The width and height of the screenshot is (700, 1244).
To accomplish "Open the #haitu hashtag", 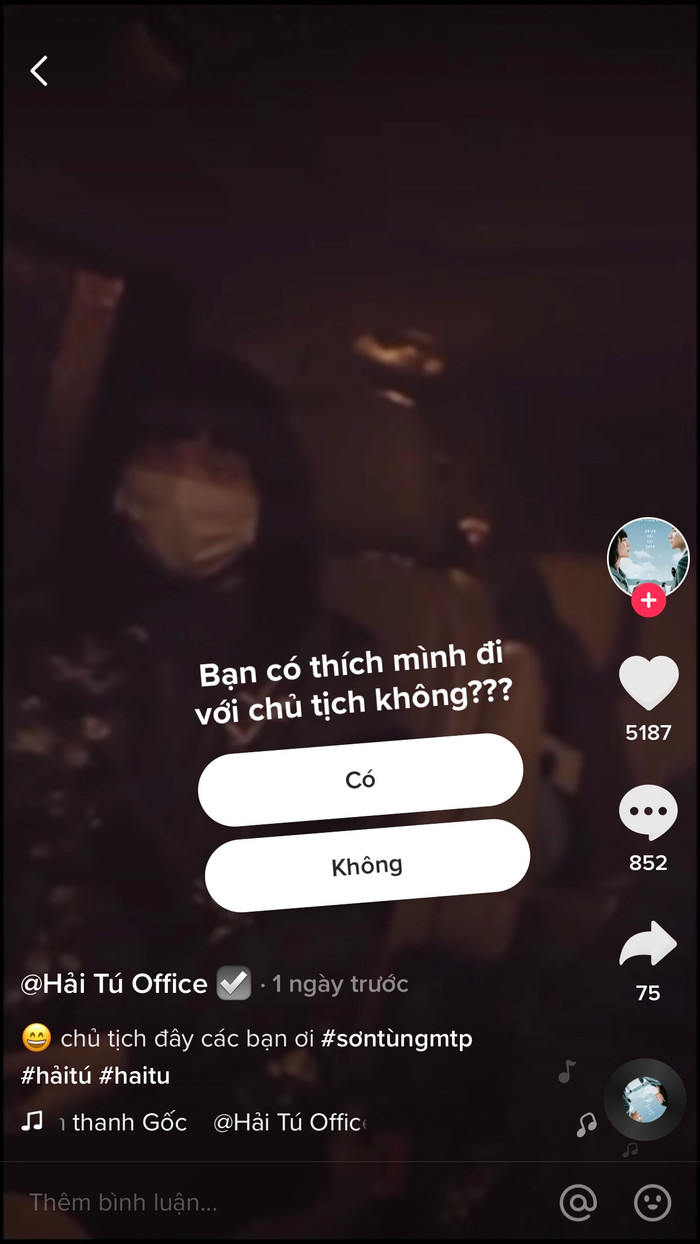I will click(x=135, y=1076).
